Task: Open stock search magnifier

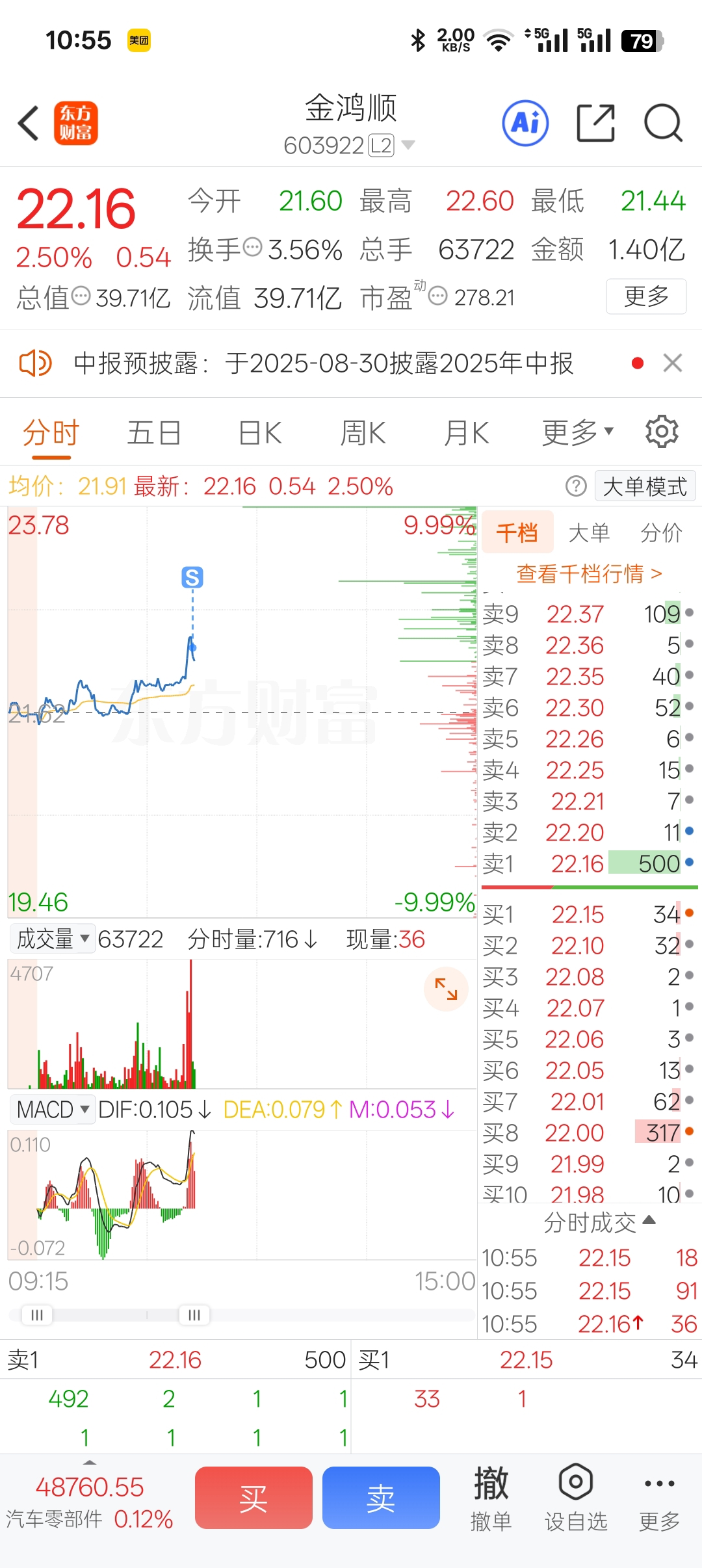Action: coord(663,123)
